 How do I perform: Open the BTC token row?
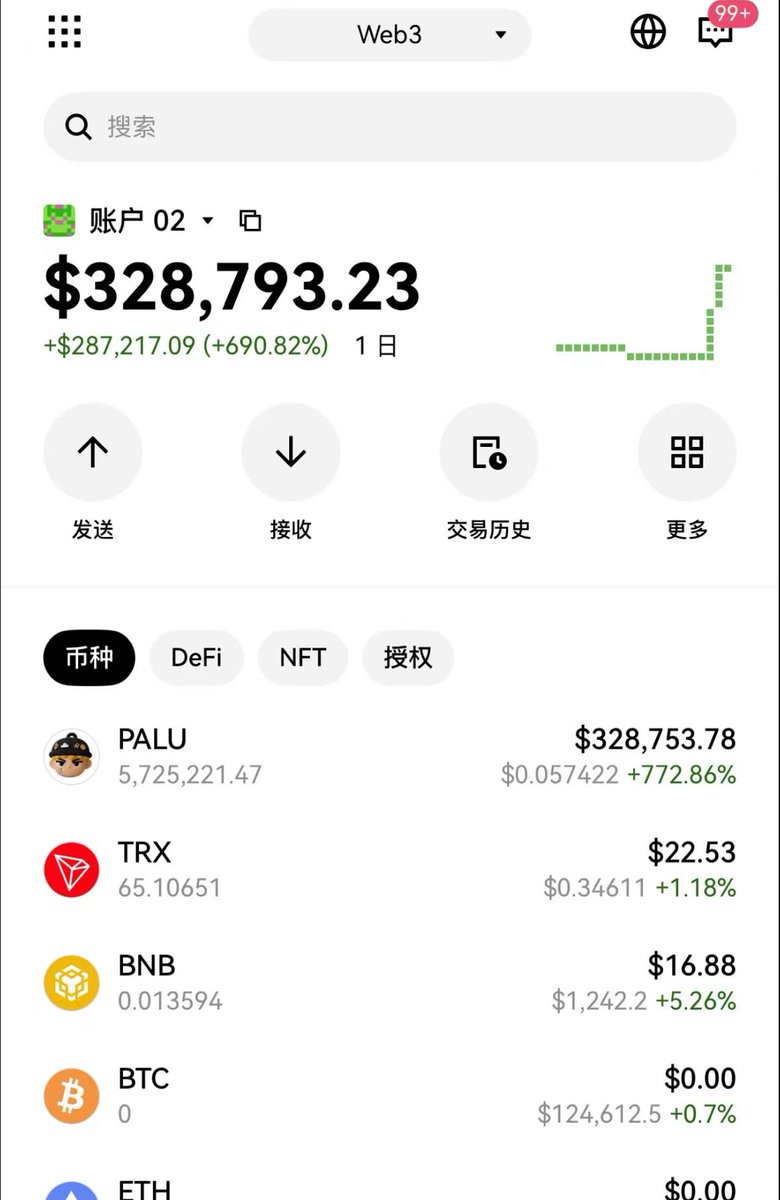pyautogui.click(x=390, y=1095)
